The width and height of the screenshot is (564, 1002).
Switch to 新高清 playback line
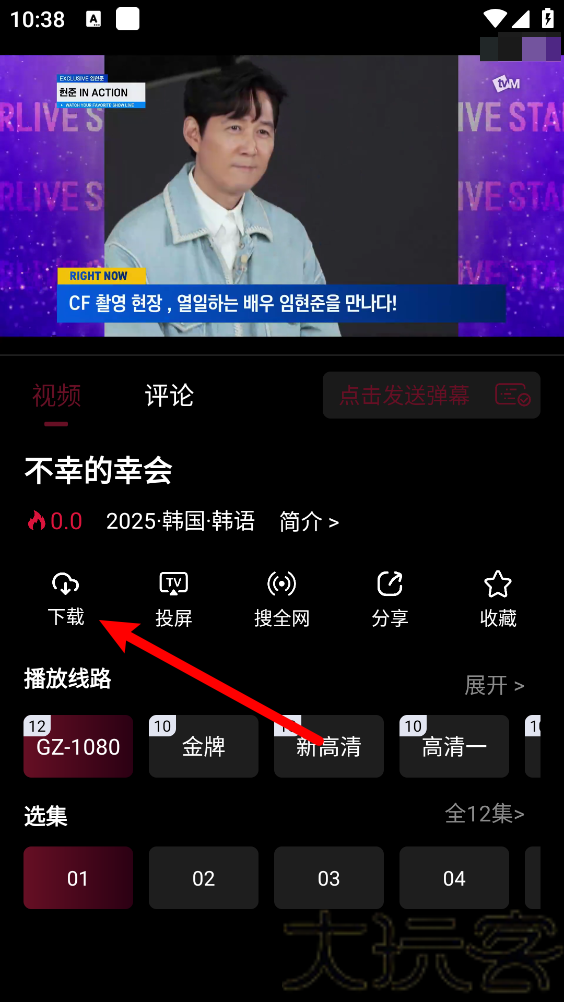(x=329, y=746)
